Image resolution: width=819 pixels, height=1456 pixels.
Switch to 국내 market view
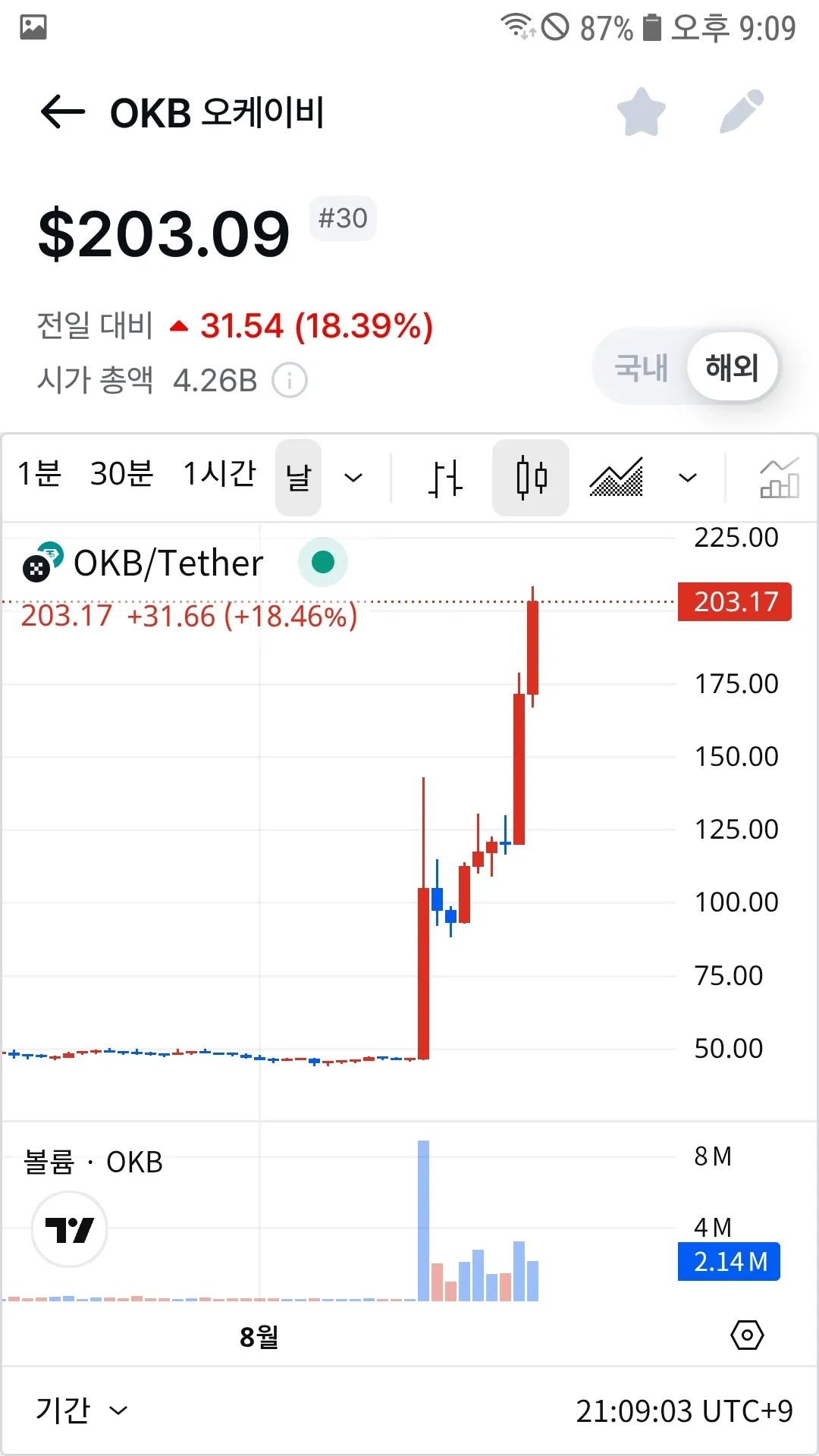[x=641, y=368]
